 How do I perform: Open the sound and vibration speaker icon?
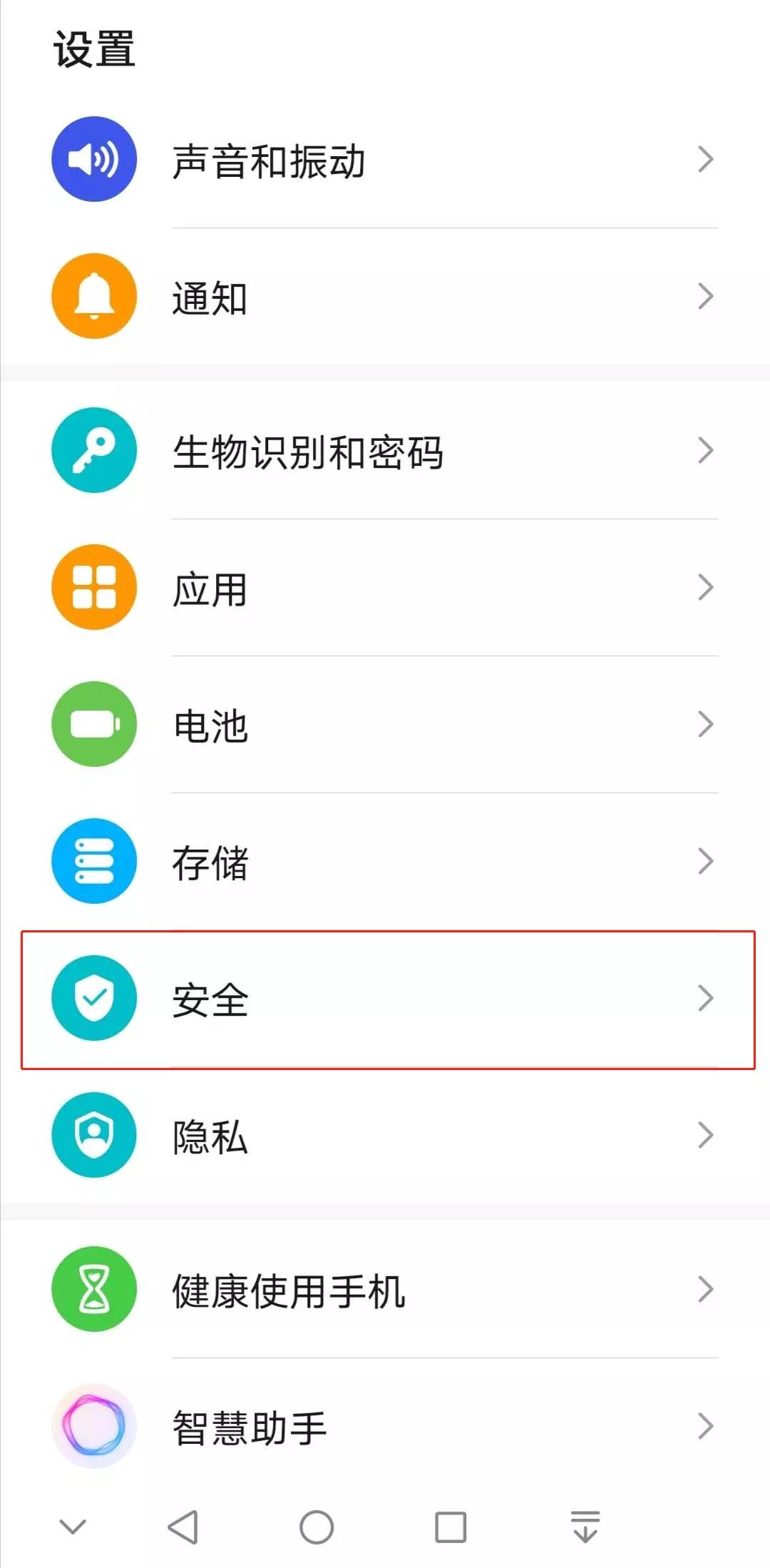tap(93, 160)
